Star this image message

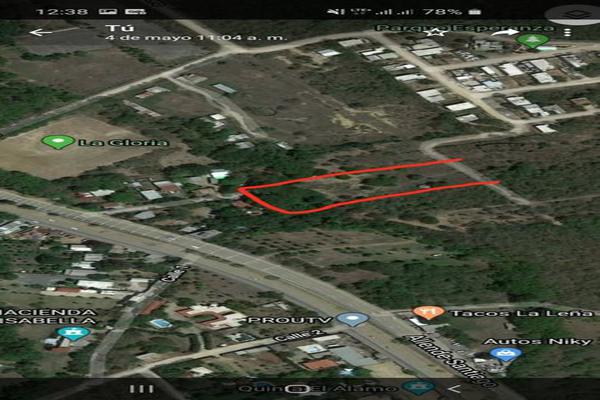click(436, 31)
